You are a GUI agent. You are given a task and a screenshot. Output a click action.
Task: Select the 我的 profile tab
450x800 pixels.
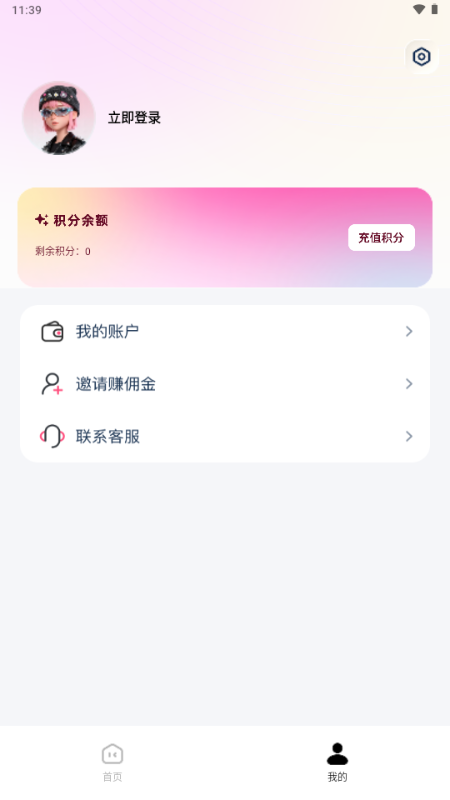[x=337, y=763]
